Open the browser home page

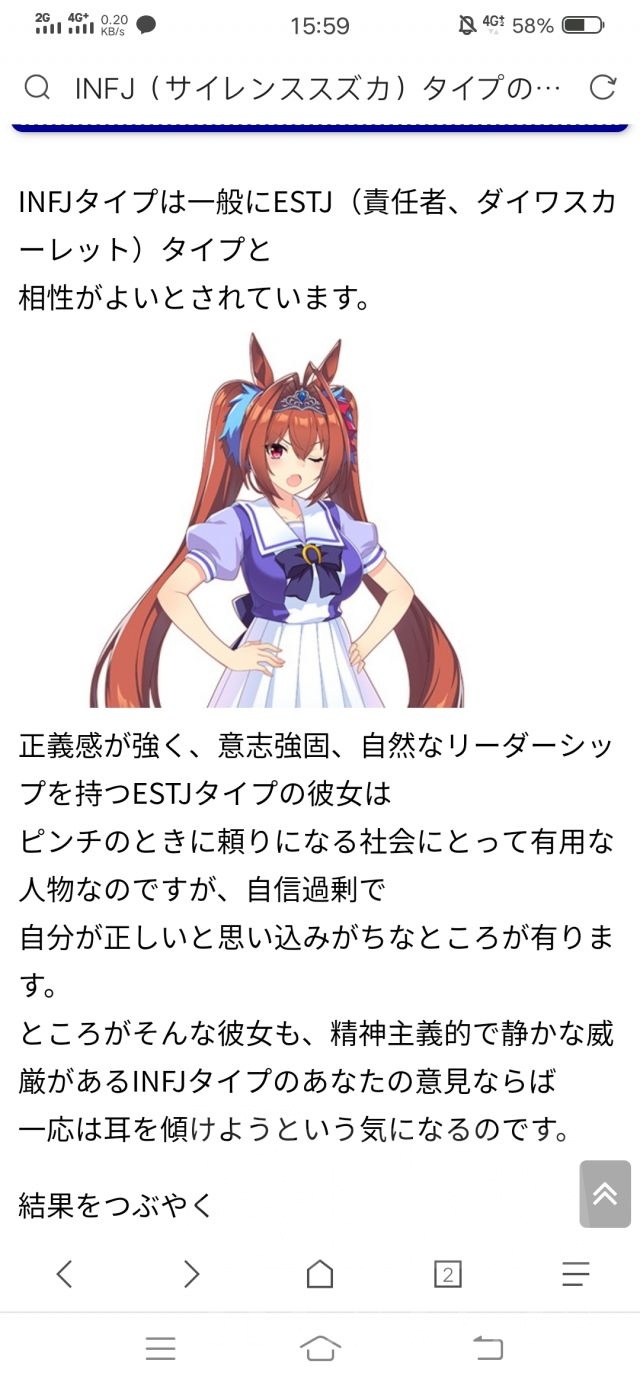319,1273
